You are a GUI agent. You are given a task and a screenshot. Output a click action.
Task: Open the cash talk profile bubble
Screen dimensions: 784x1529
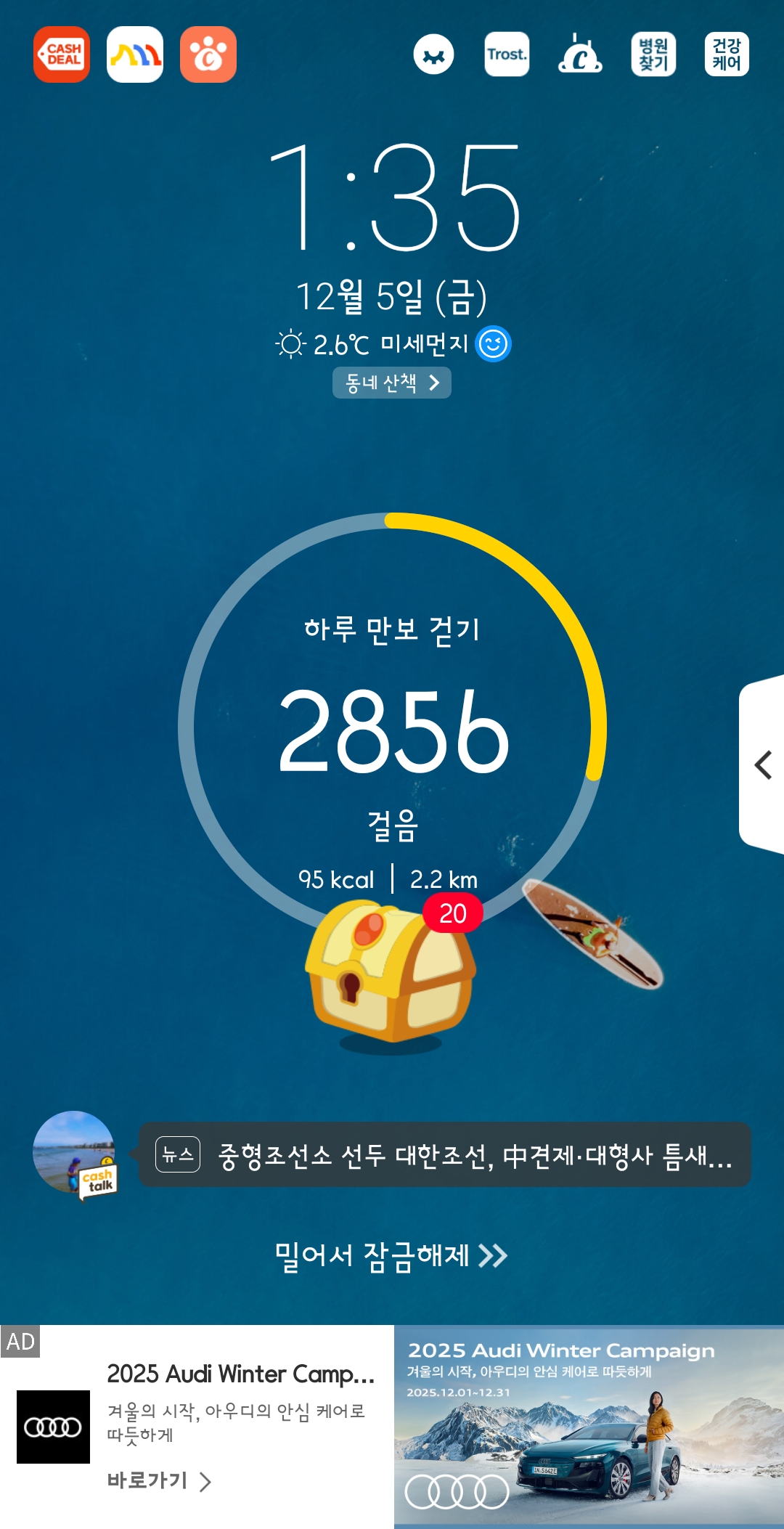75,1154
